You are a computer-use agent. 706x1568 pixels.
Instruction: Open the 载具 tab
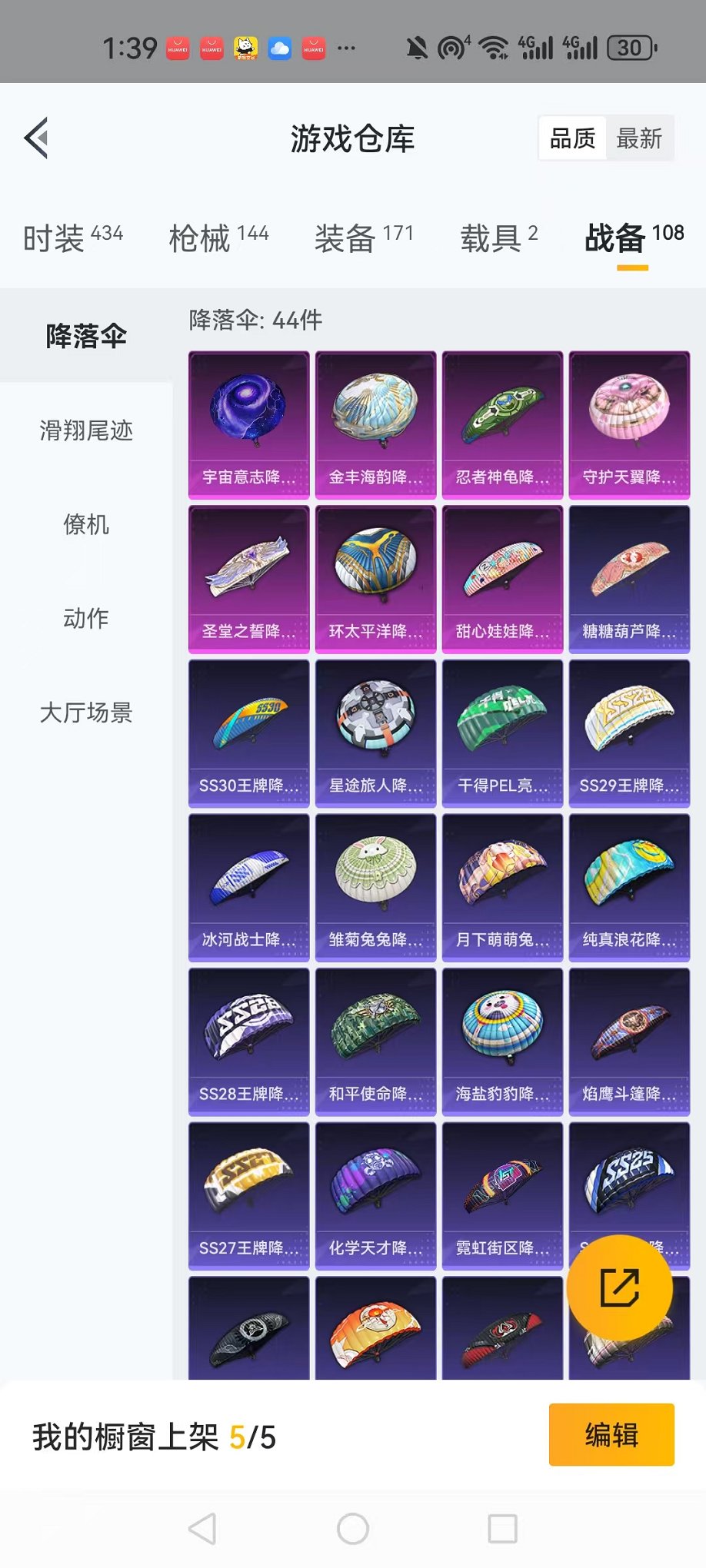499,238
